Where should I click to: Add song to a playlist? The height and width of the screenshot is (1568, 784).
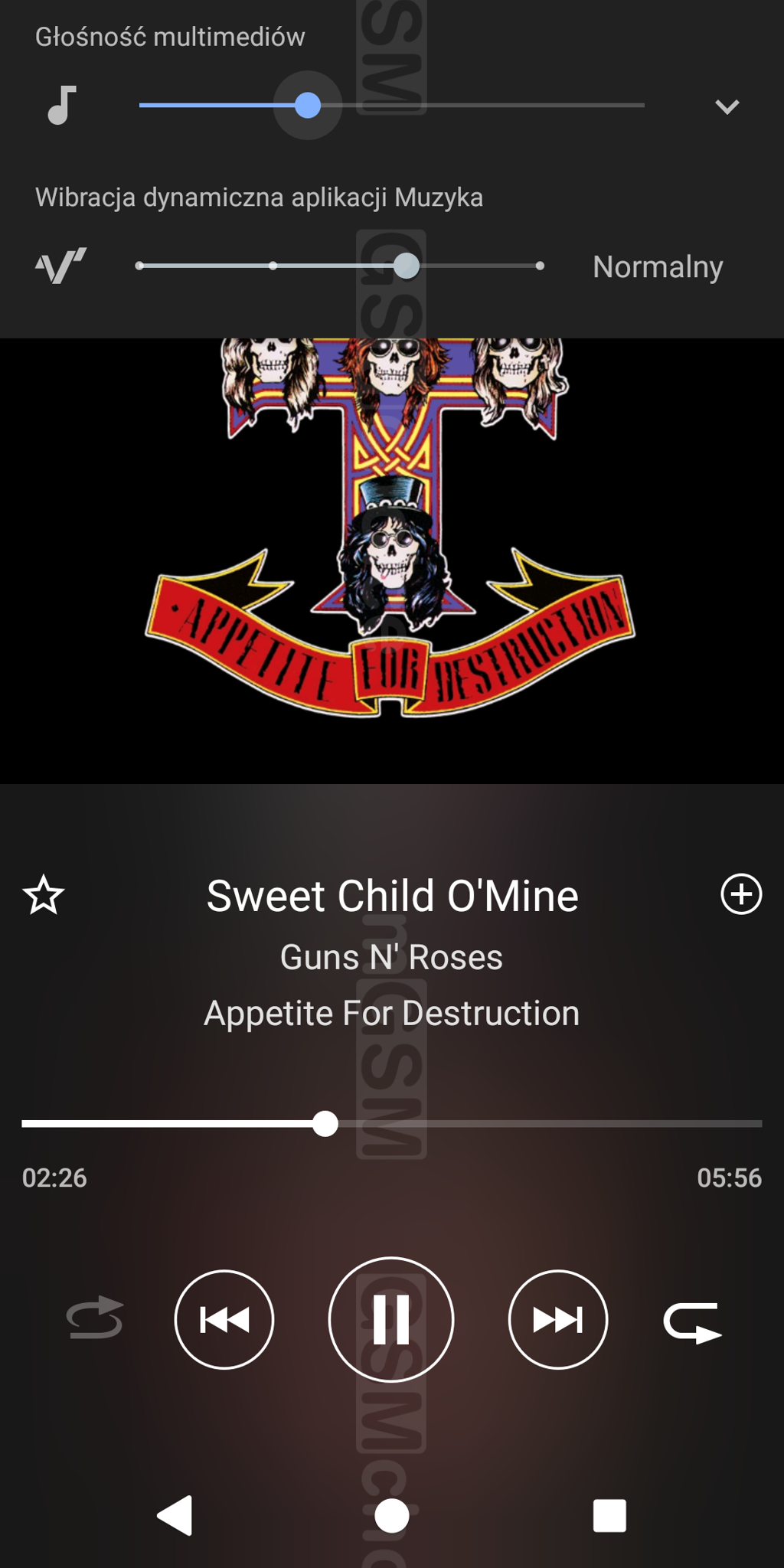[x=741, y=894]
